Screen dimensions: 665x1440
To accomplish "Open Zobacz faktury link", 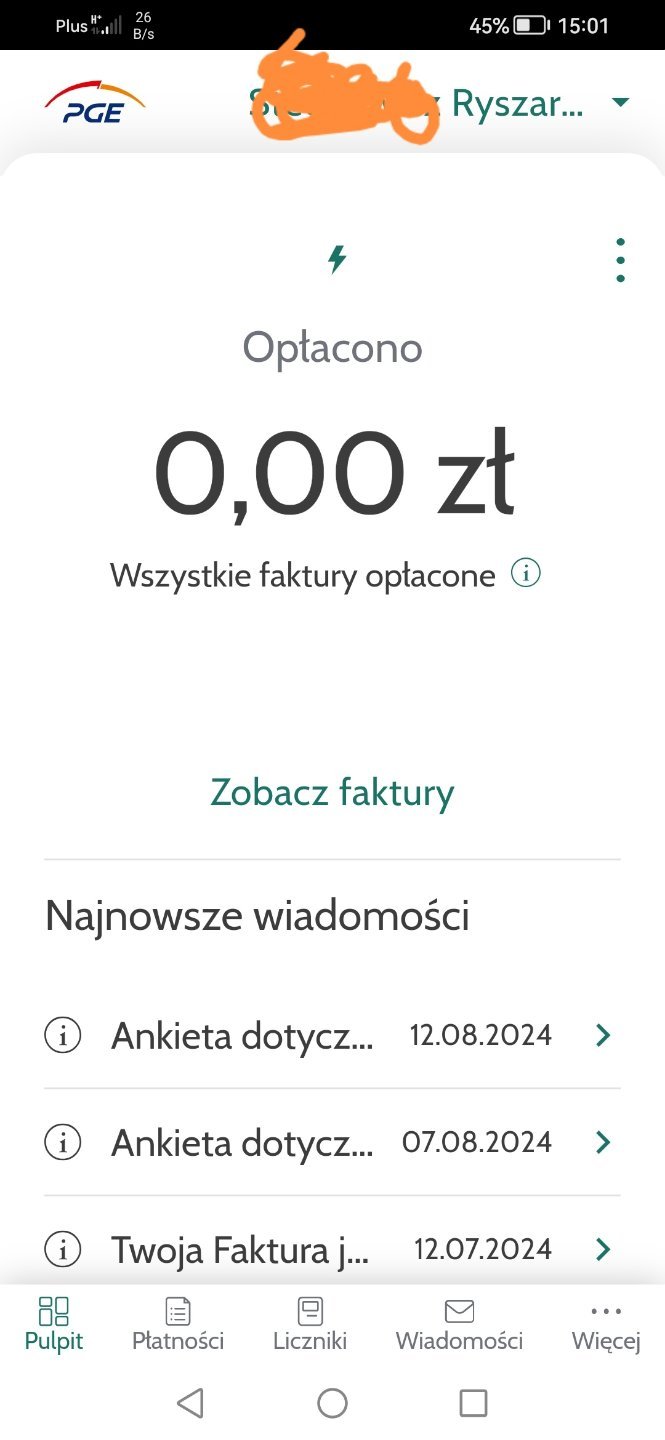I will point(332,792).
